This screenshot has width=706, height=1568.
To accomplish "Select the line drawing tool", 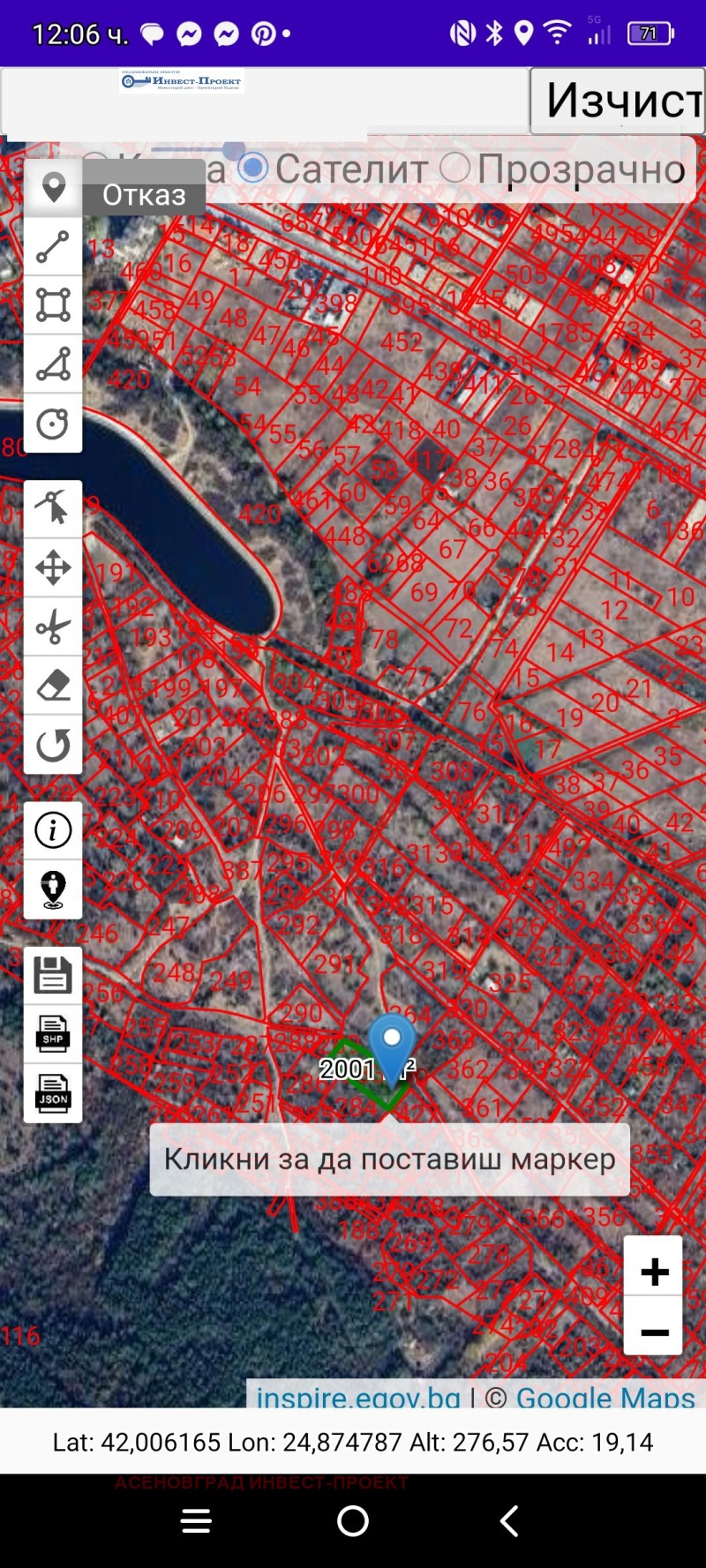I will click(x=53, y=247).
